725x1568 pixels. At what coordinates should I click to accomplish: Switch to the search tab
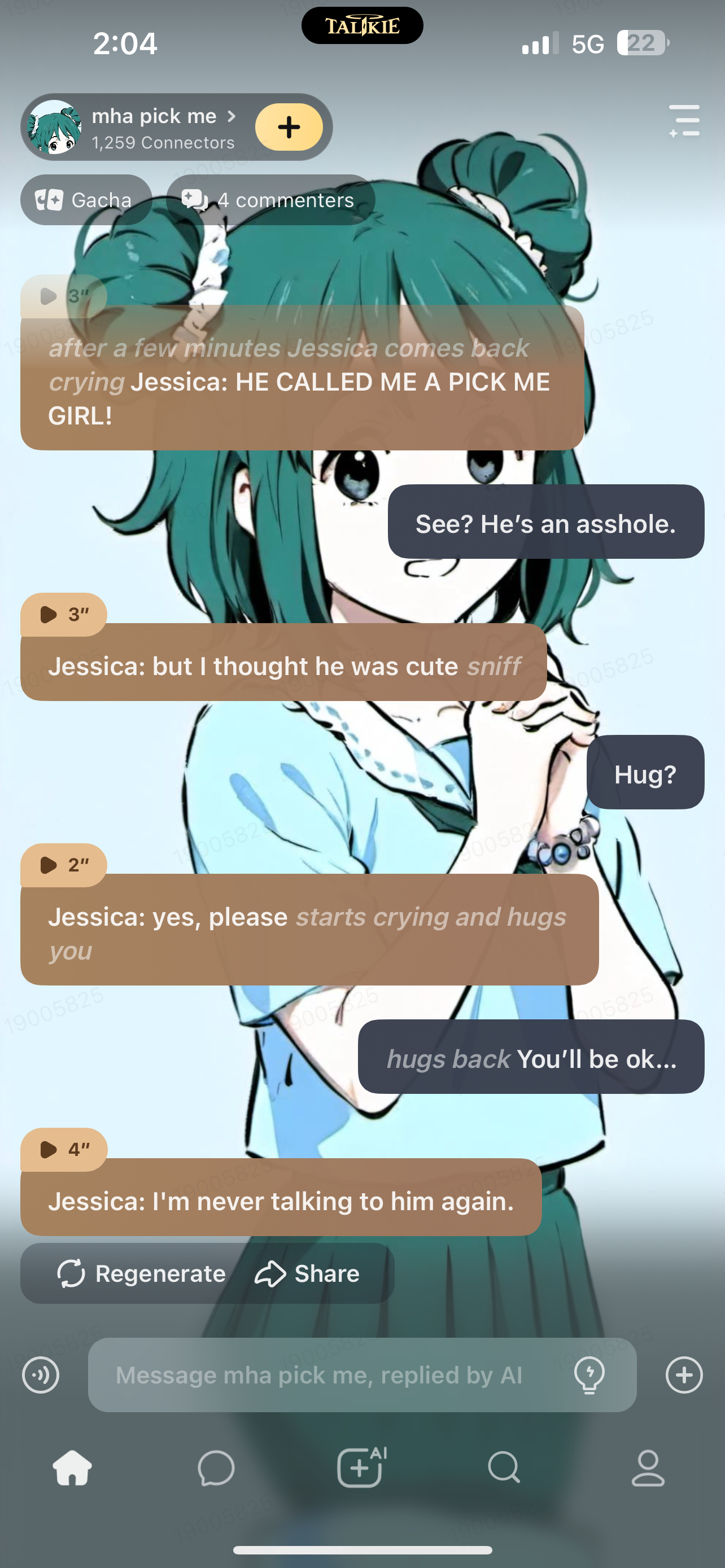[505, 1468]
